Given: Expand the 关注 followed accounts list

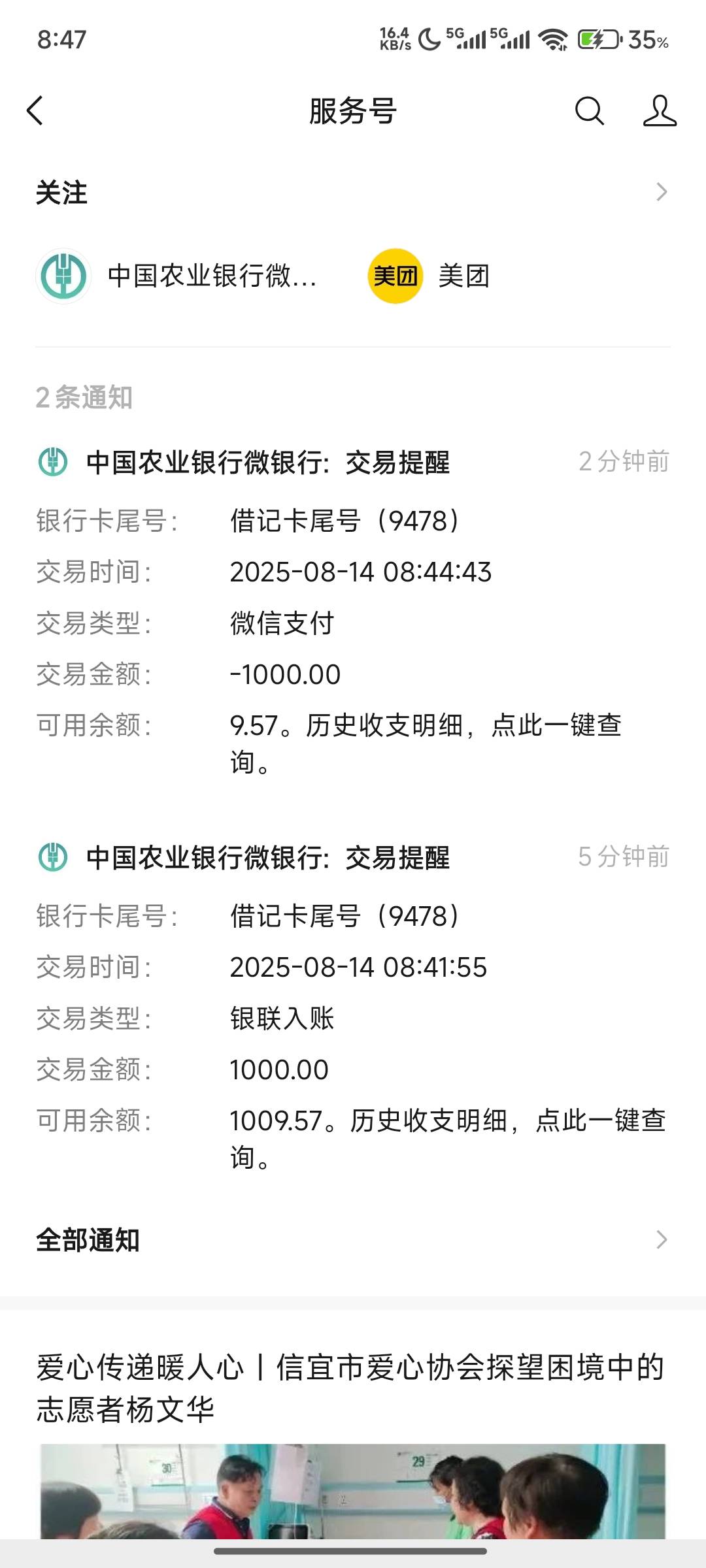Looking at the screenshot, I should [x=353, y=193].
